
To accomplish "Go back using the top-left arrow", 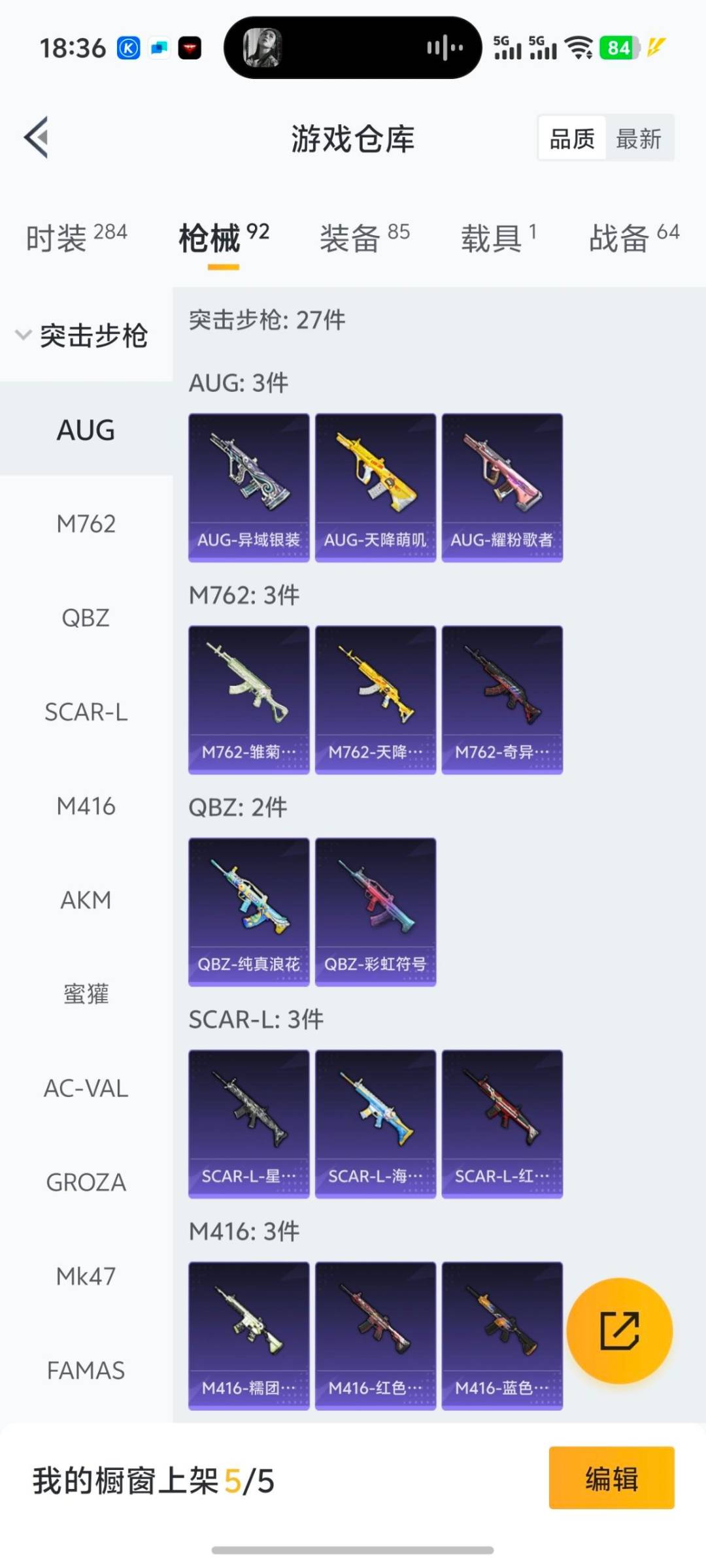I will tap(37, 138).
